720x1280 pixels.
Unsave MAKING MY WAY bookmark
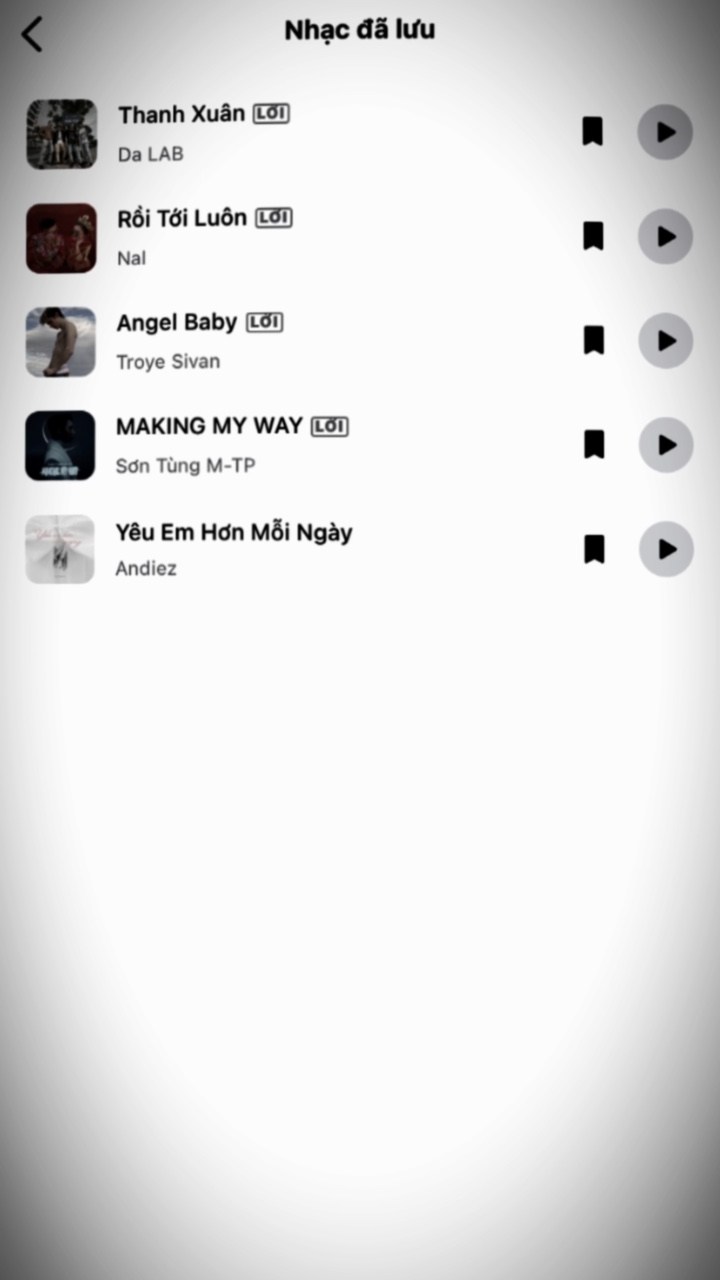click(x=593, y=445)
